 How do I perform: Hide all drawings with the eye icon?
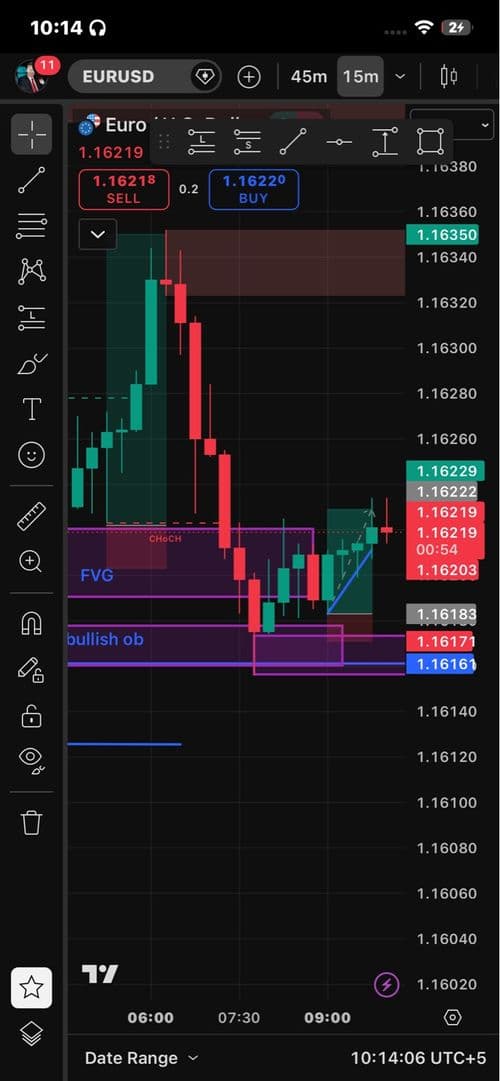click(x=32, y=758)
